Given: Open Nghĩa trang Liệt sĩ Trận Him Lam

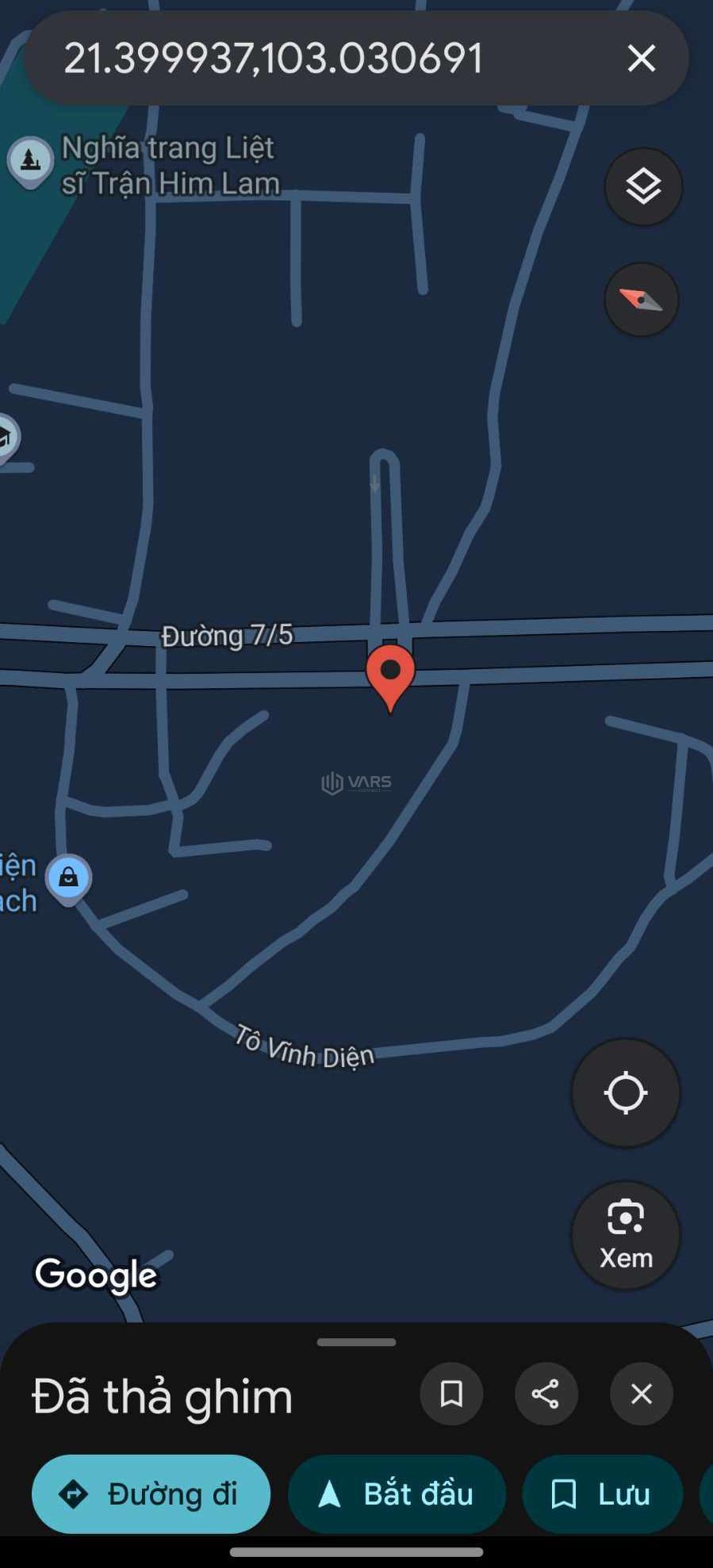Looking at the screenshot, I should point(31,161).
